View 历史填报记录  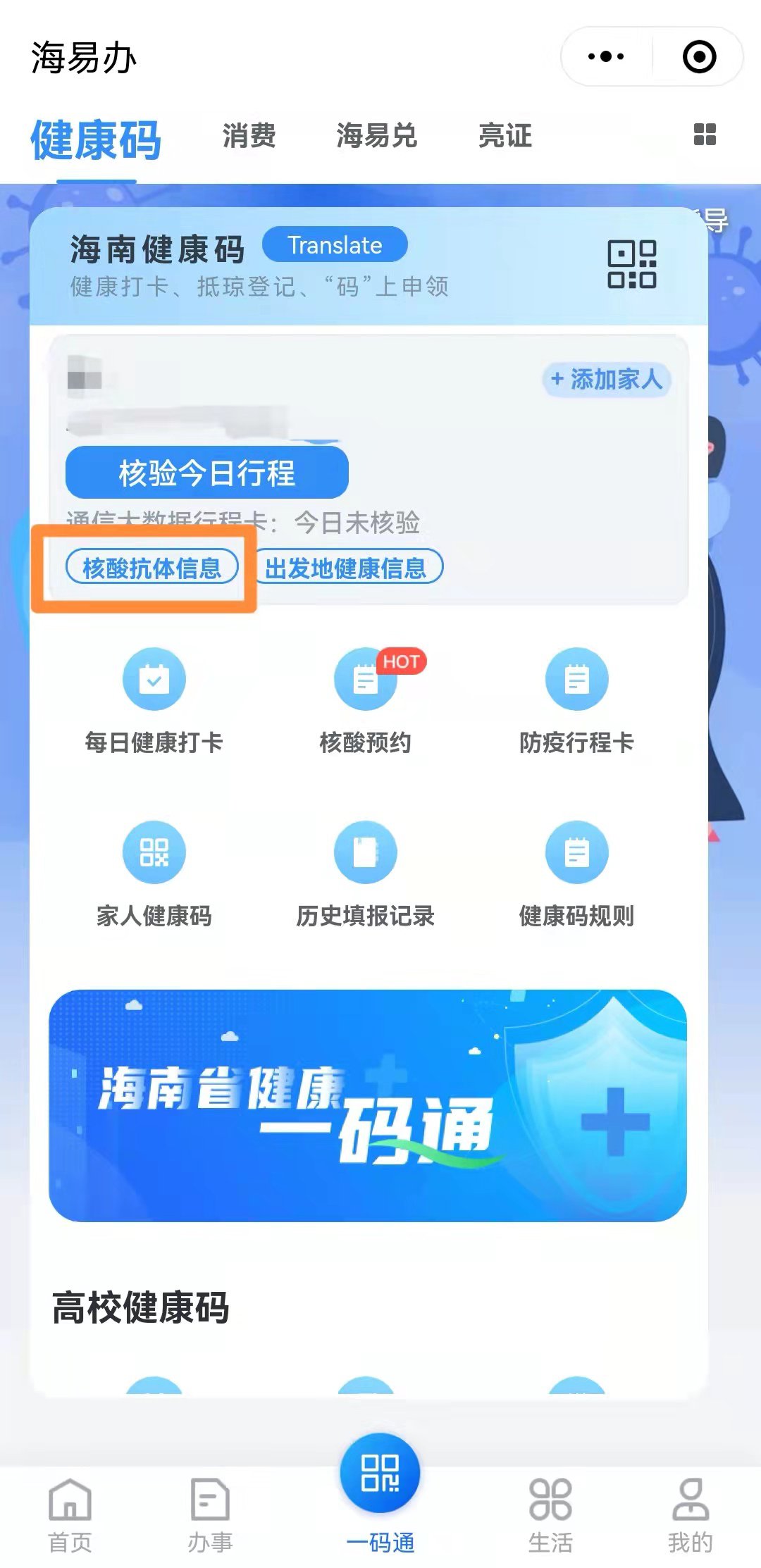point(365,874)
